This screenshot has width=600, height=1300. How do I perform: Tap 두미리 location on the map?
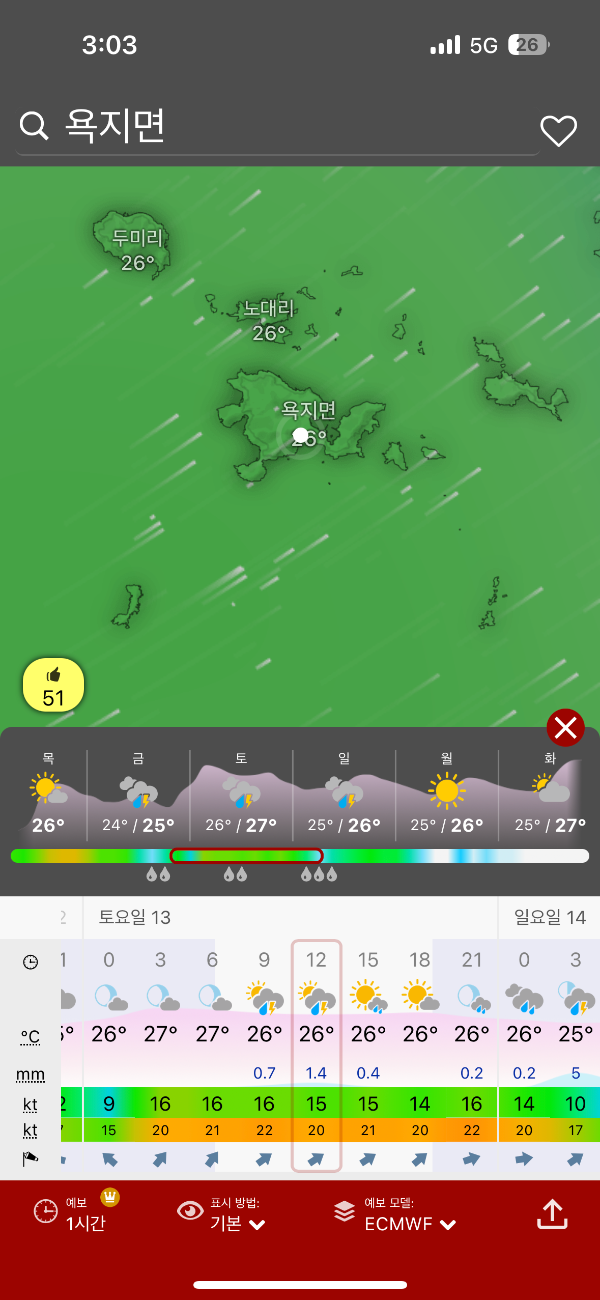click(x=137, y=250)
